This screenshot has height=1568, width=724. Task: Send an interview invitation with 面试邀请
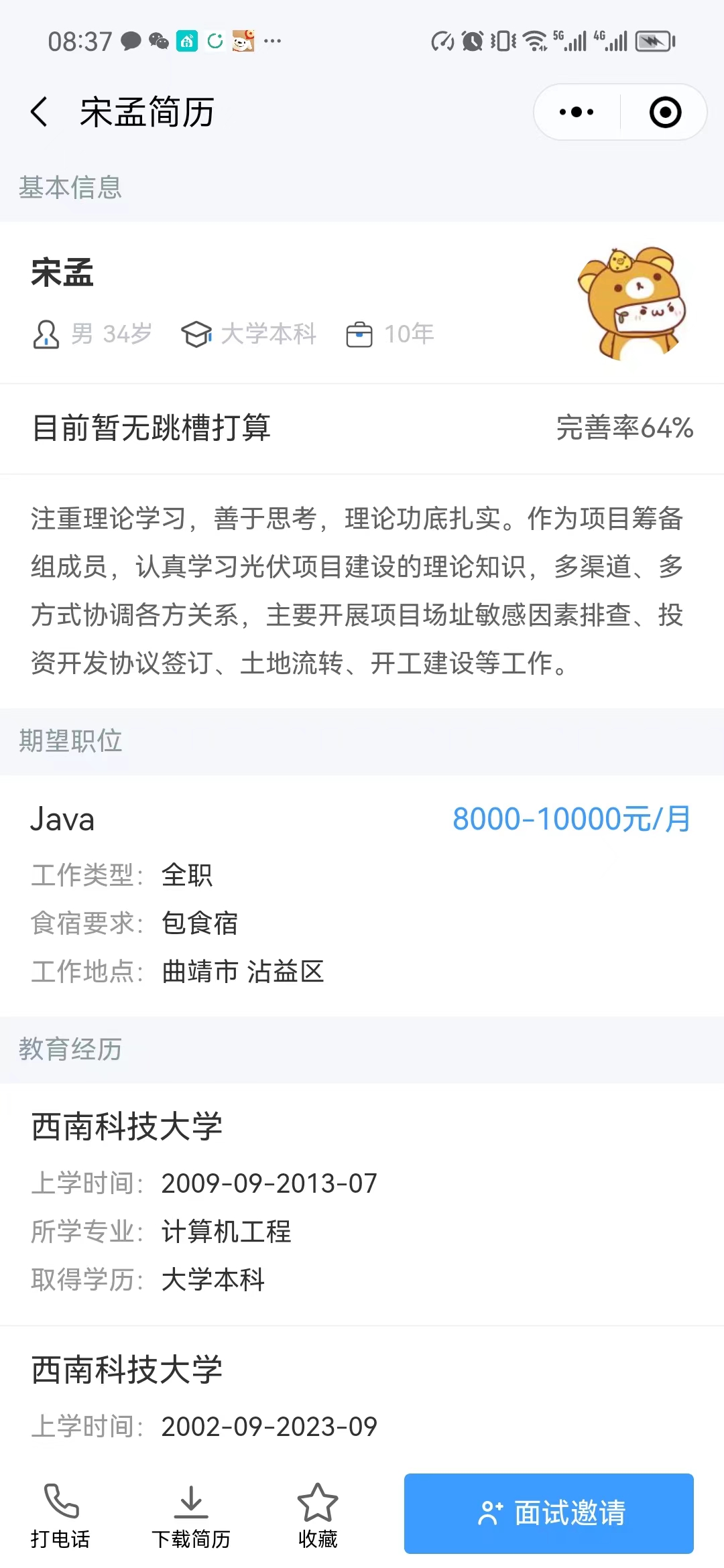[548, 1512]
